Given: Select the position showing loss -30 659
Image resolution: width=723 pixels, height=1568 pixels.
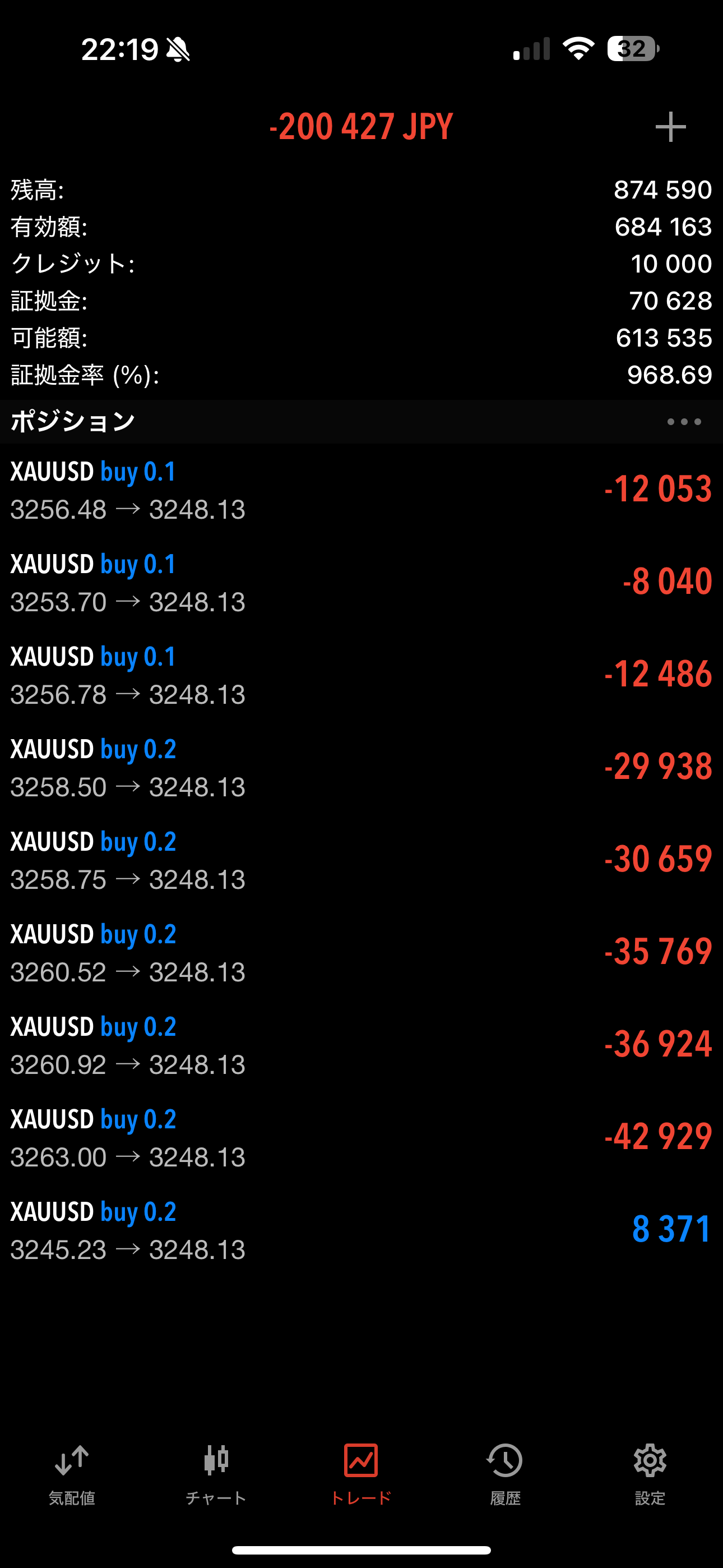Looking at the screenshot, I should 361,860.
